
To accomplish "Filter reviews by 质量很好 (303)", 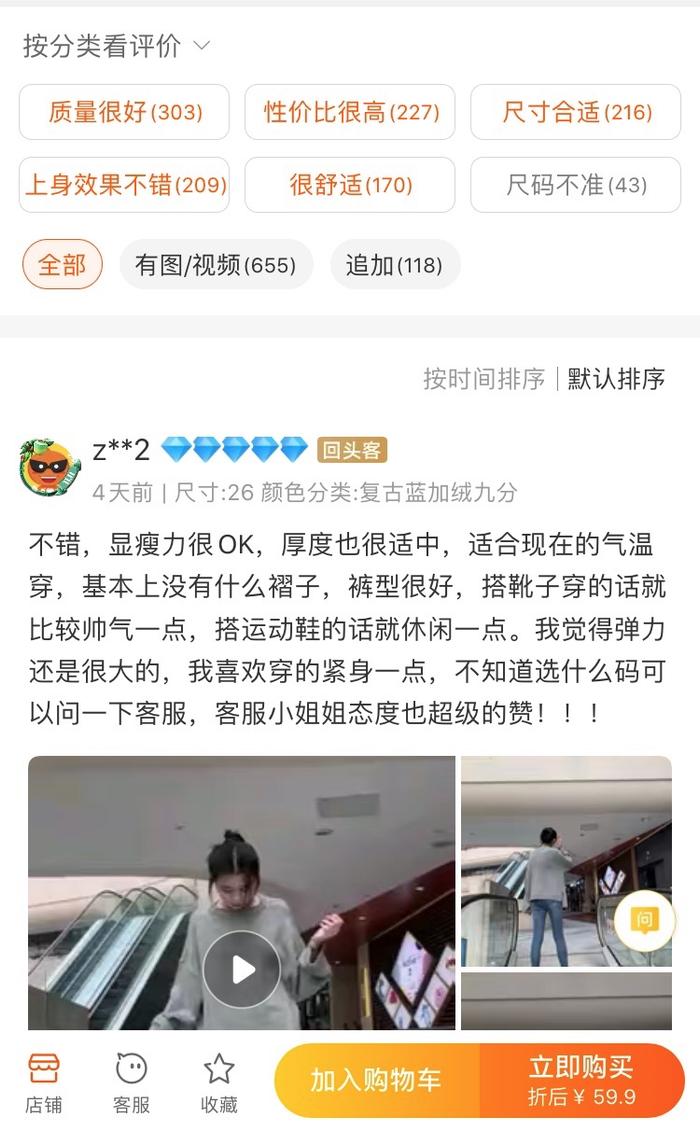I will (x=124, y=112).
